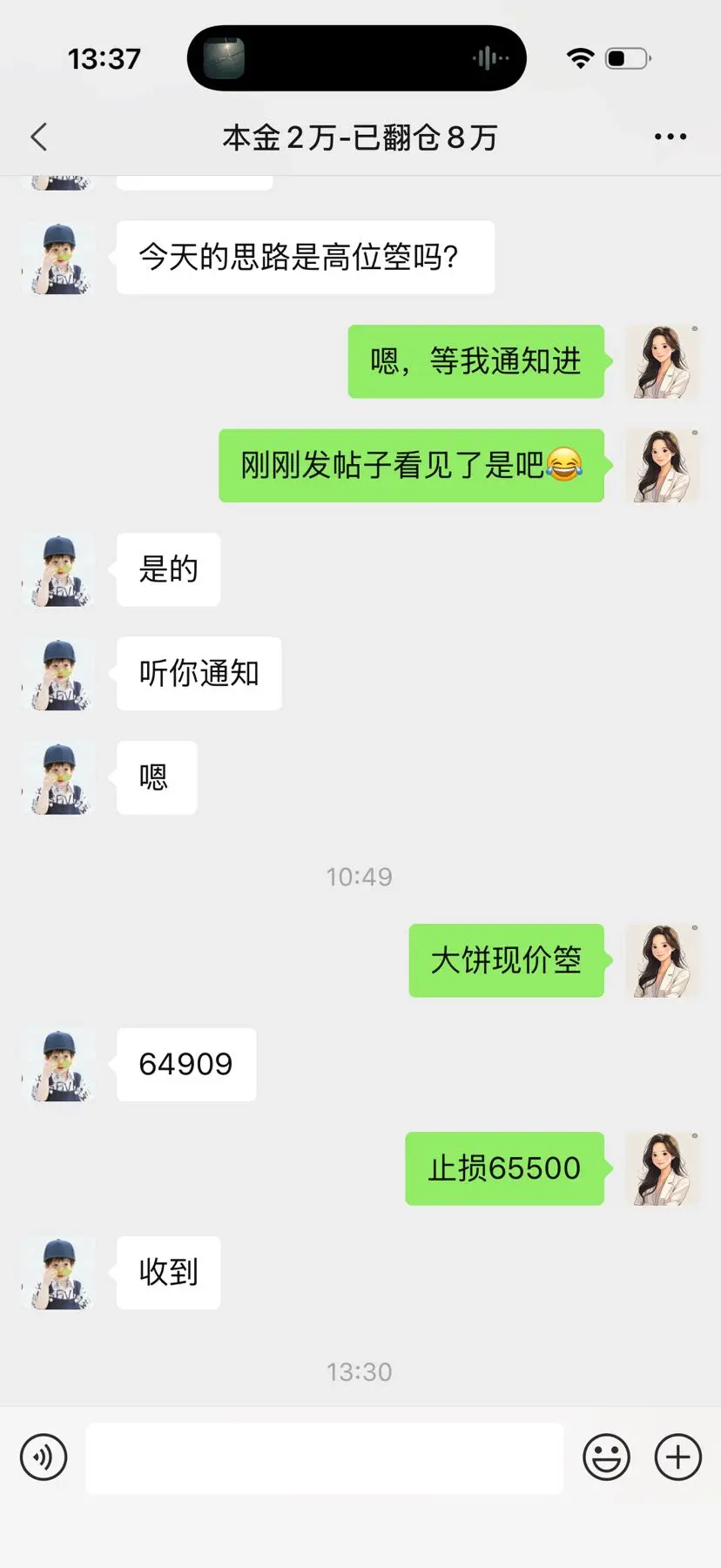Open the plus attachments menu
This screenshot has height=1568, width=721.
click(x=677, y=1457)
